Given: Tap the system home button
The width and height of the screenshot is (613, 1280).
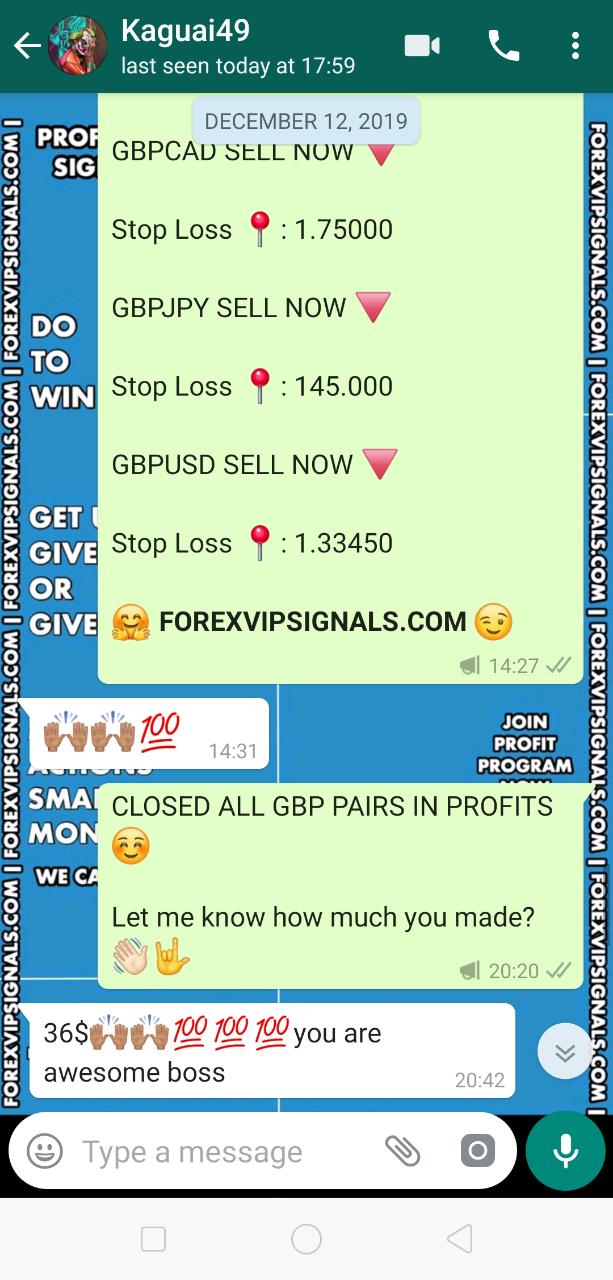Looking at the screenshot, I should tap(306, 1239).
